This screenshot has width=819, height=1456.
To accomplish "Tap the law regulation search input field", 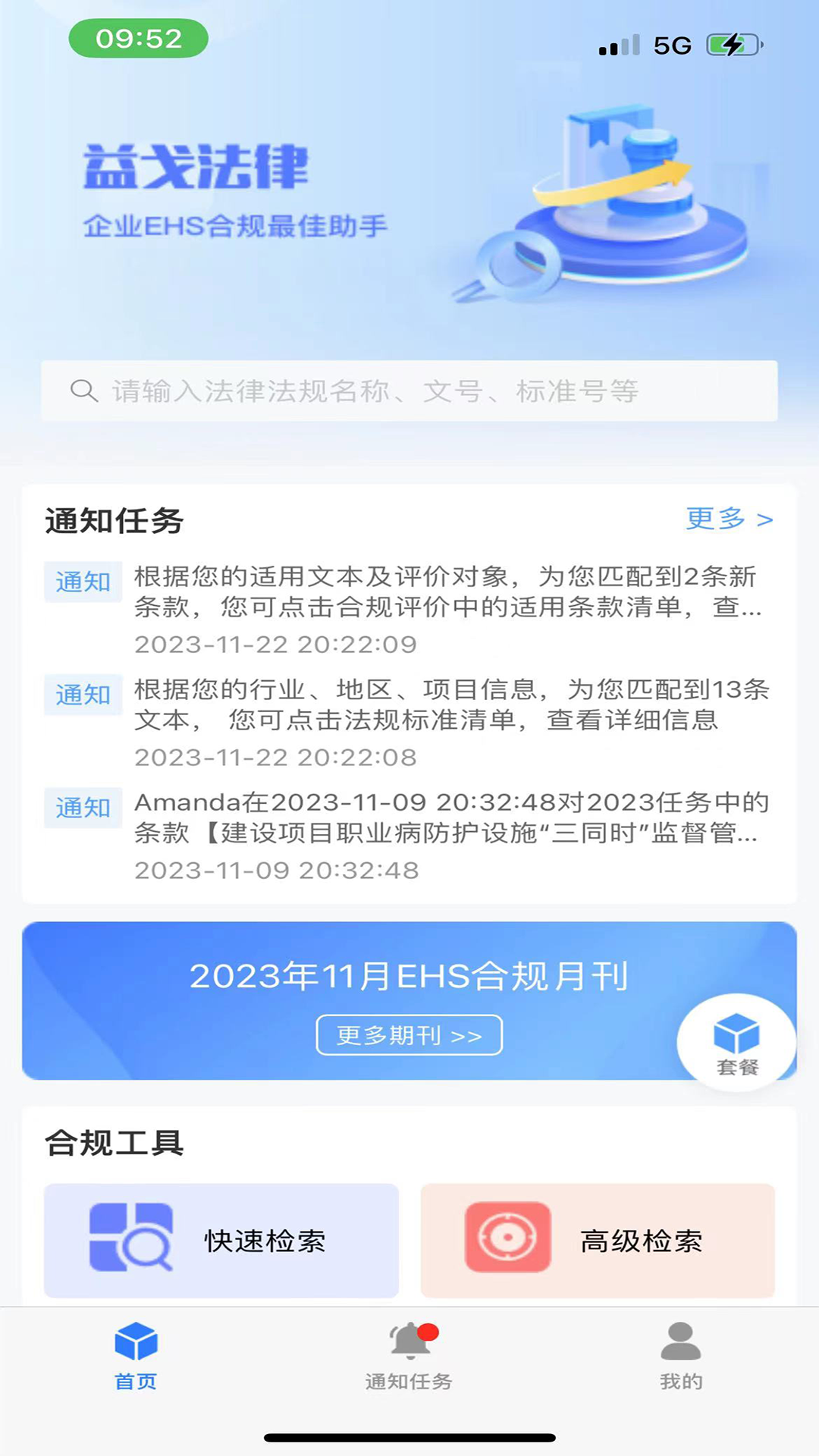I will (x=409, y=391).
